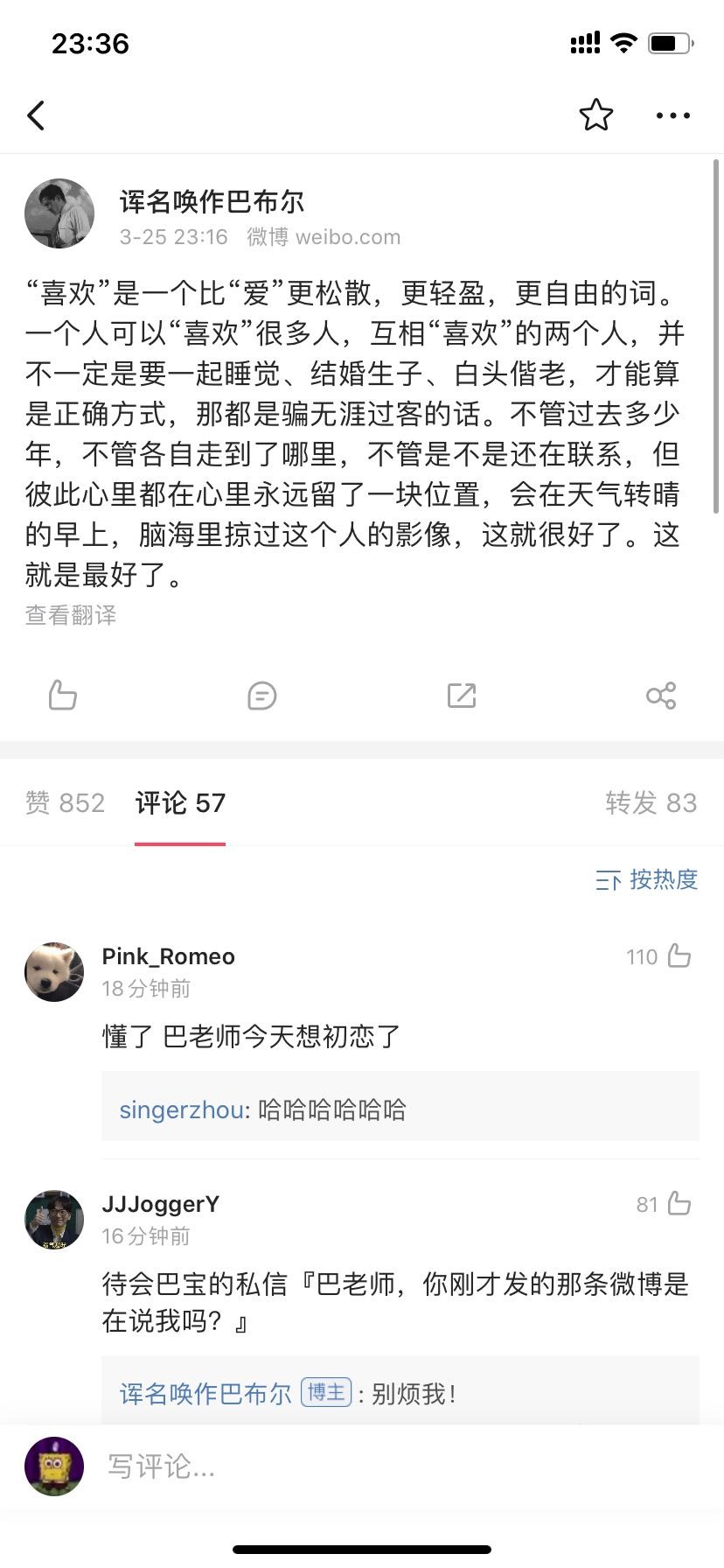Repost using the forward icon
Viewport: 724px width, 1568px height.
click(x=462, y=696)
